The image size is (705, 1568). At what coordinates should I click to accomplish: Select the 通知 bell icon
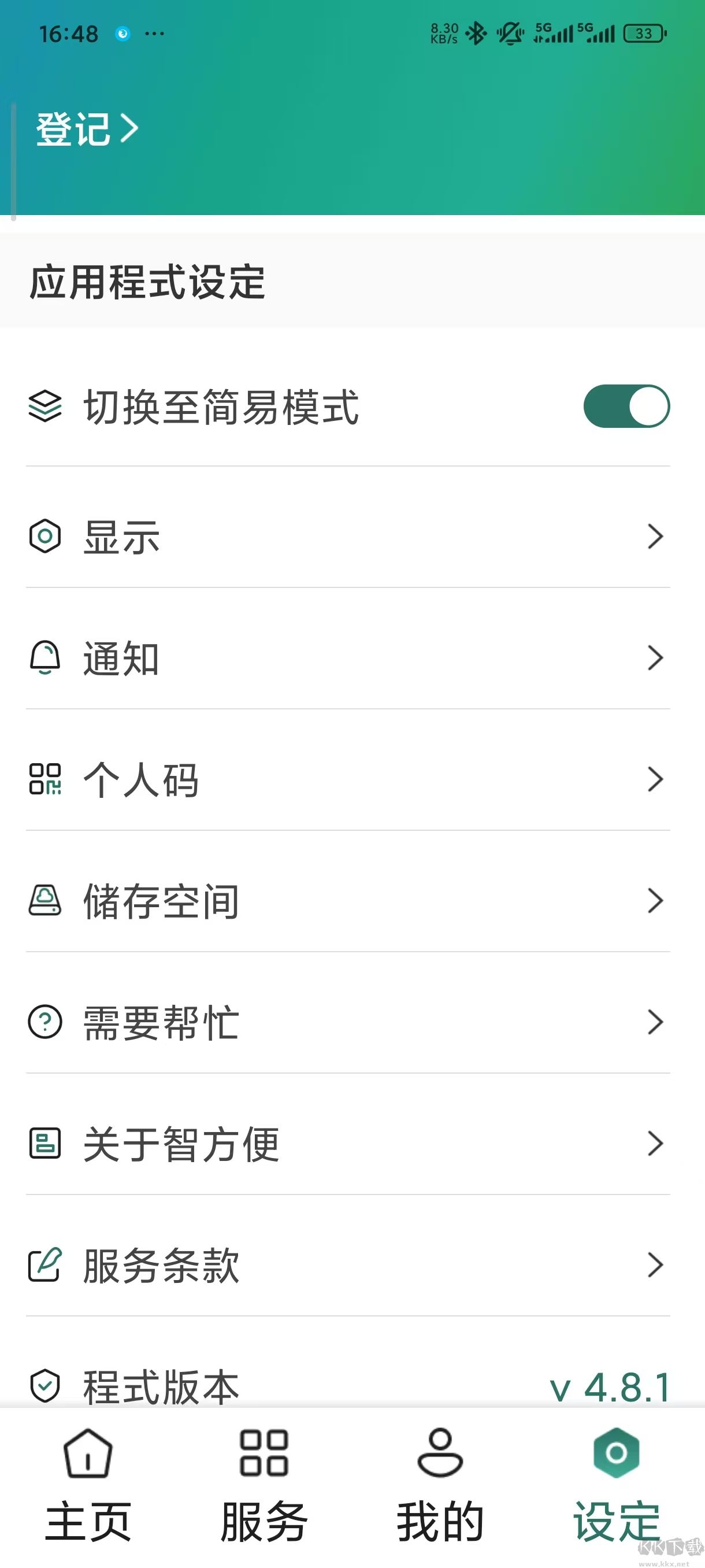point(46,657)
